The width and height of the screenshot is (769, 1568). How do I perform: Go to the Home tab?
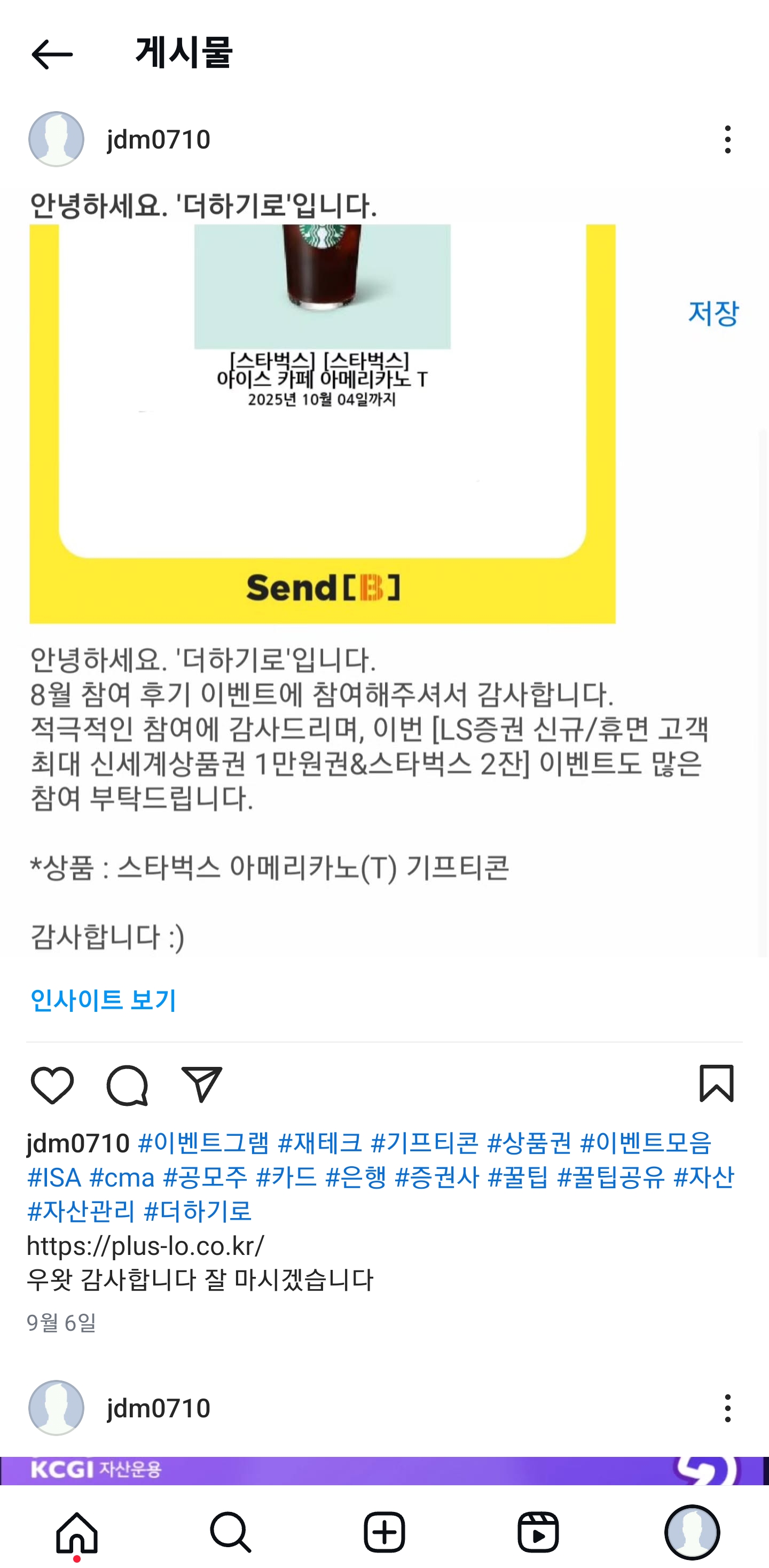(x=77, y=1532)
